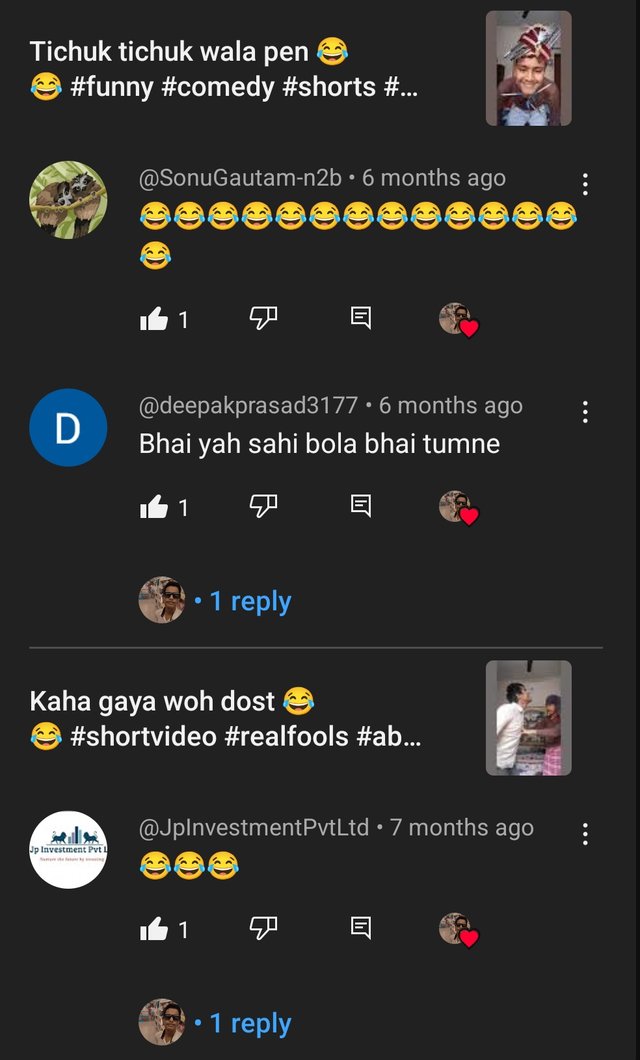
Task: Open the Kaha gaya woh dost video thumbnail
Action: coord(528,718)
